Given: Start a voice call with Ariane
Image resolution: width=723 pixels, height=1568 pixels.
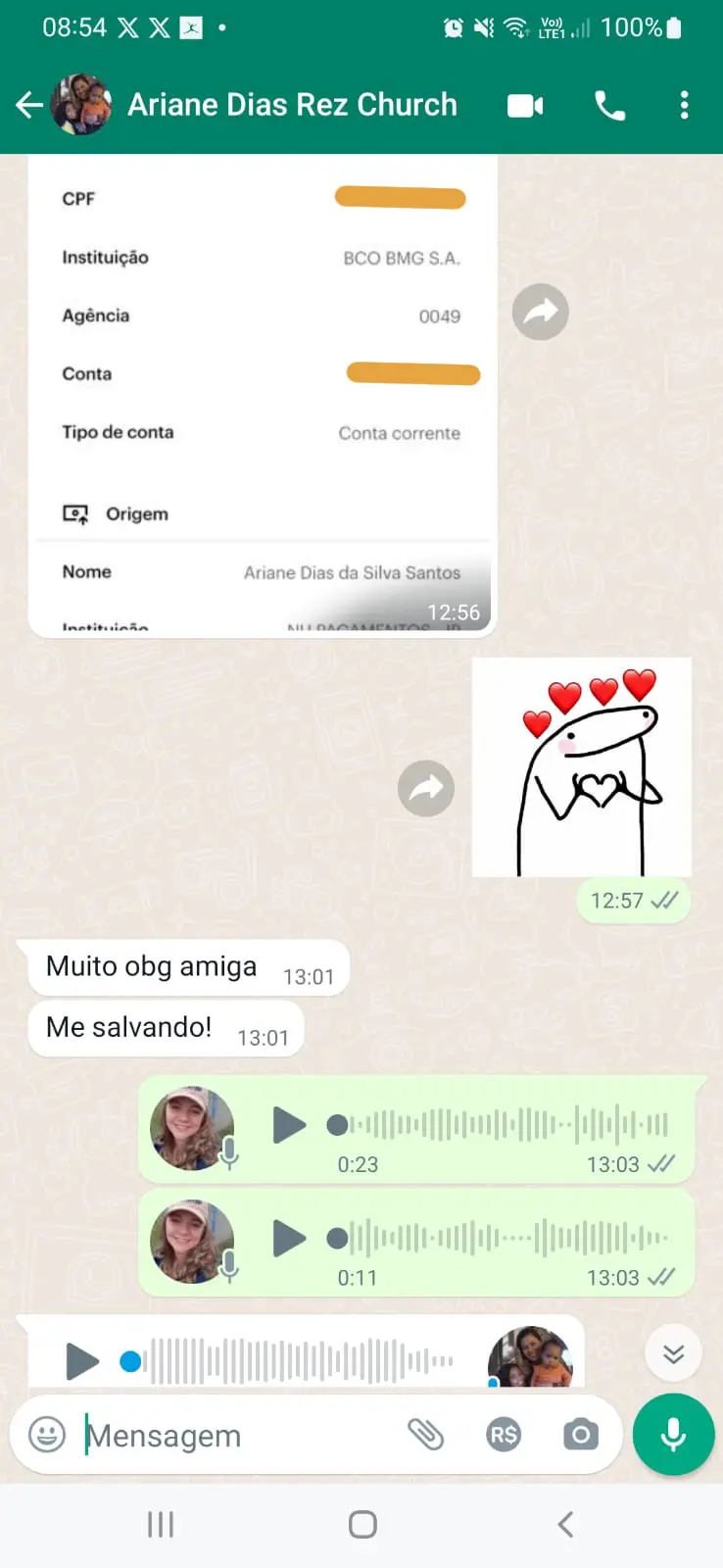Looking at the screenshot, I should point(609,106).
